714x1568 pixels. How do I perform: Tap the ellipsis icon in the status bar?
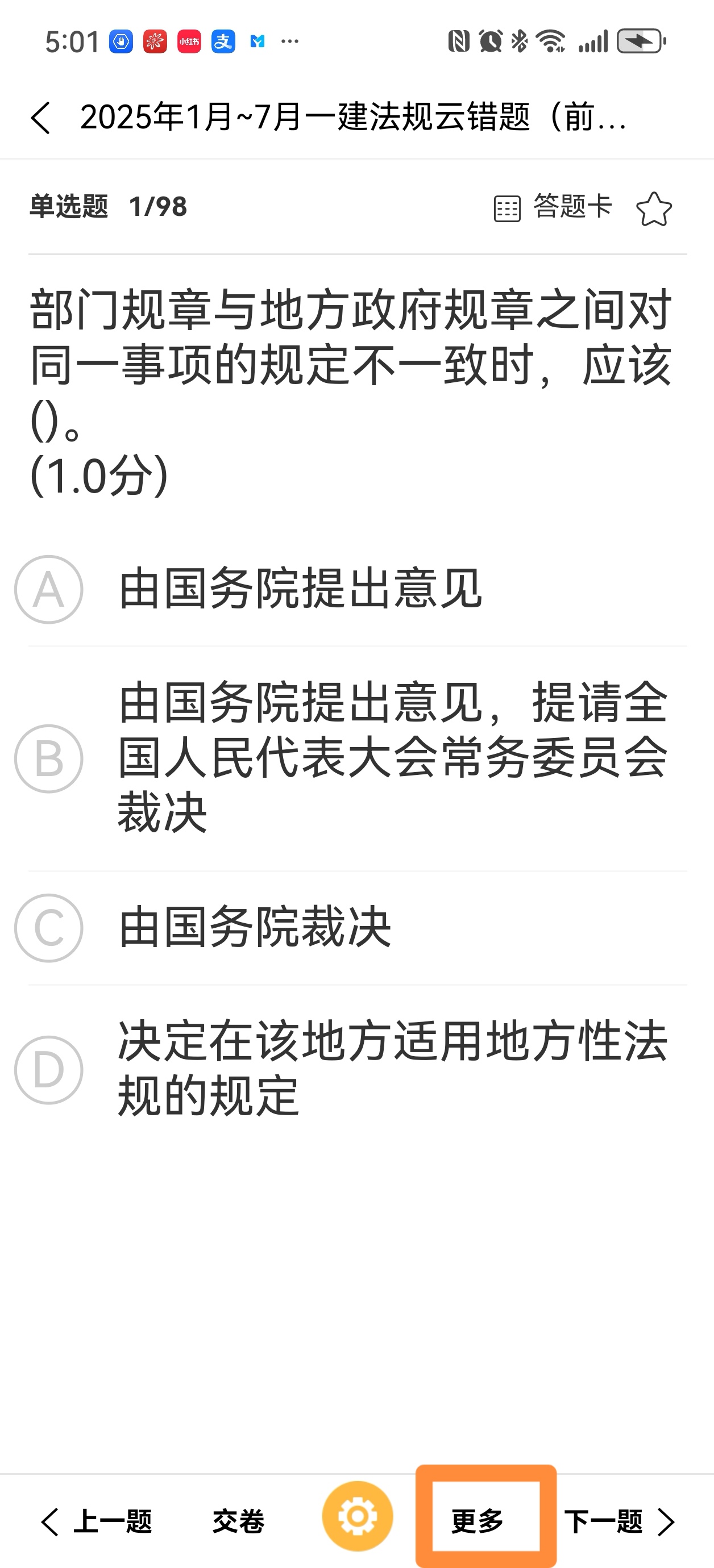tap(290, 41)
